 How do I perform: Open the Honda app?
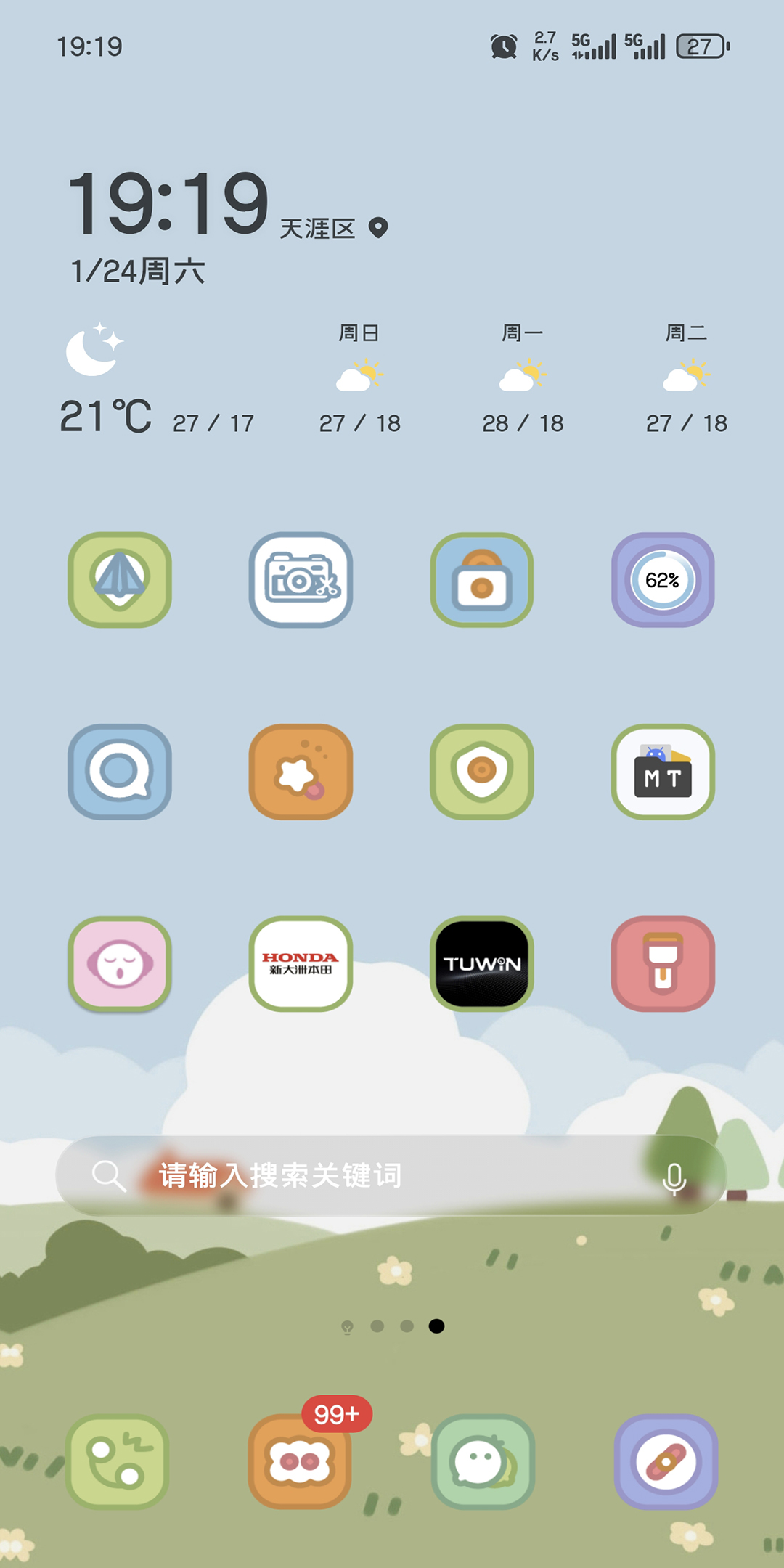tap(301, 963)
